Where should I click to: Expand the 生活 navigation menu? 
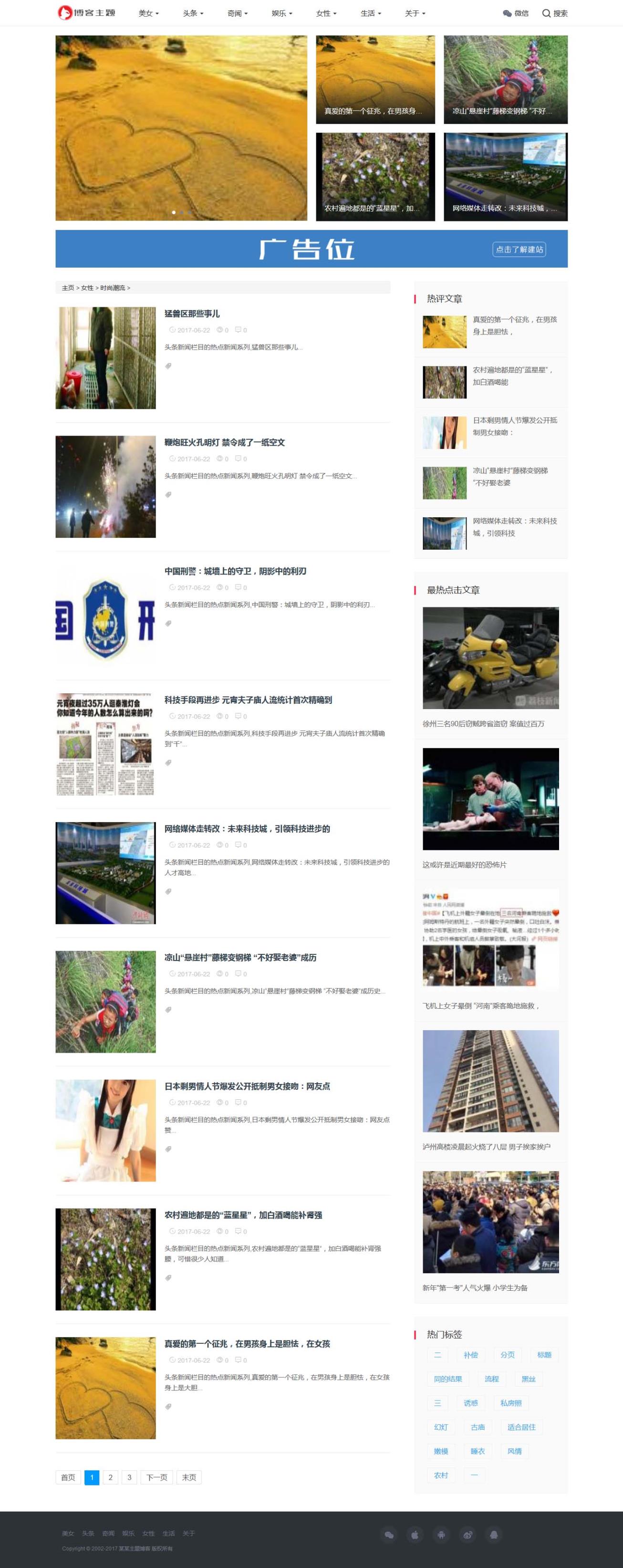[x=370, y=13]
